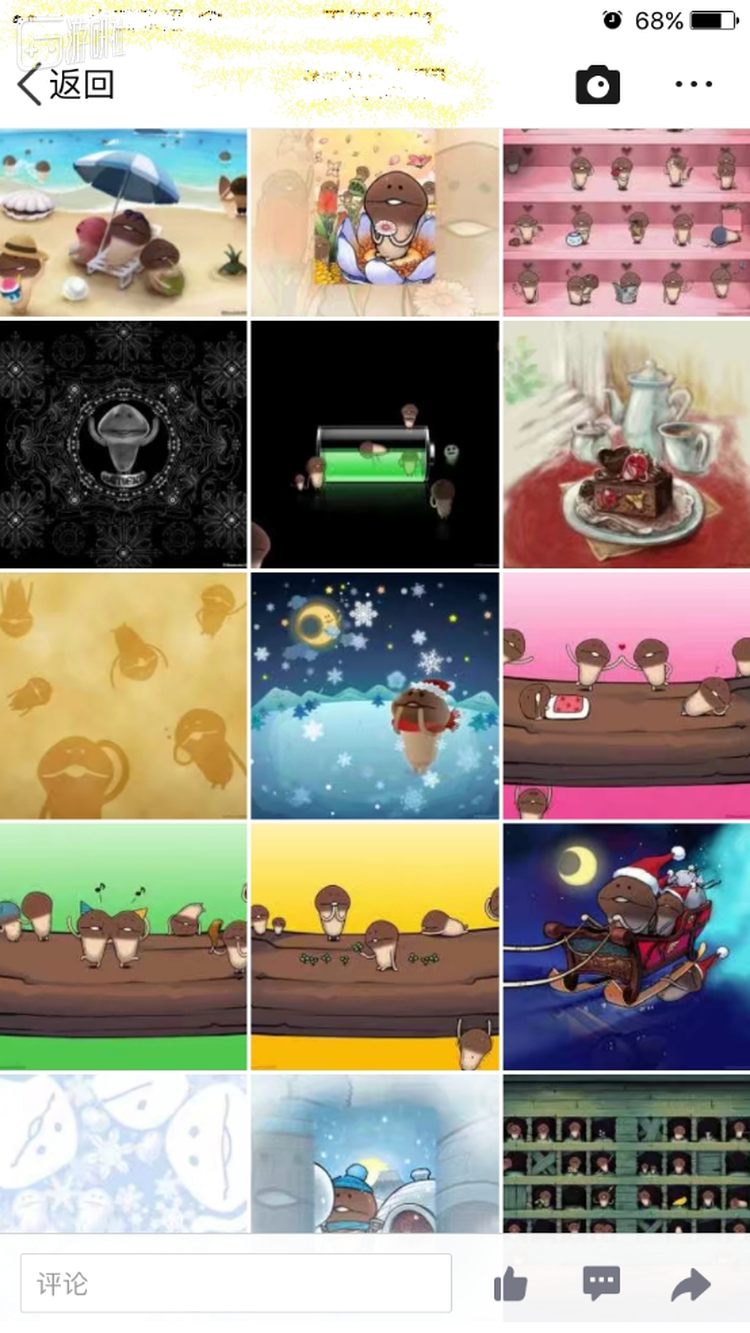This screenshot has height=1333, width=750.
Task: Open the yellow background log mushrooms picture
Action: (x=375, y=946)
